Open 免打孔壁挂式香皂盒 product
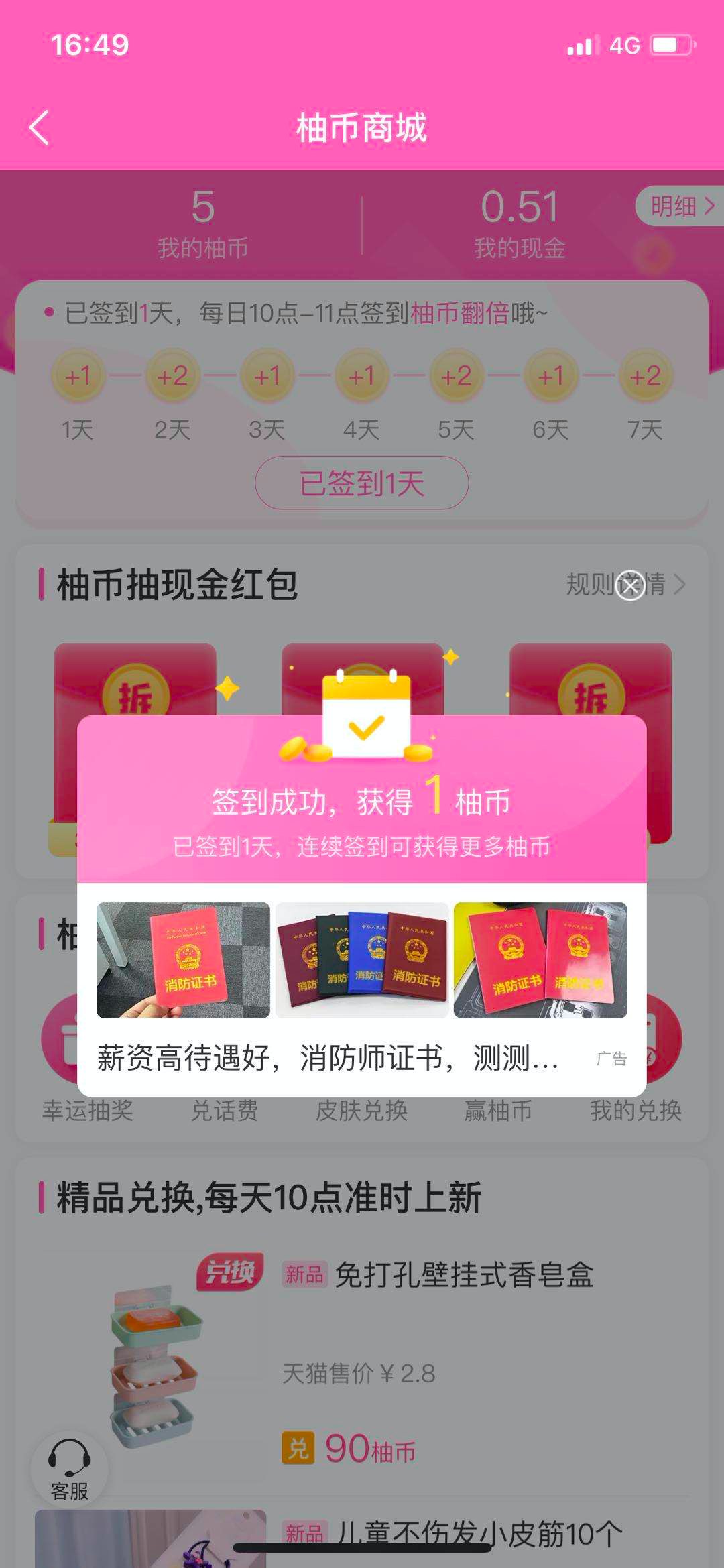This screenshot has width=724, height=1568. [x=464, y=1275]
